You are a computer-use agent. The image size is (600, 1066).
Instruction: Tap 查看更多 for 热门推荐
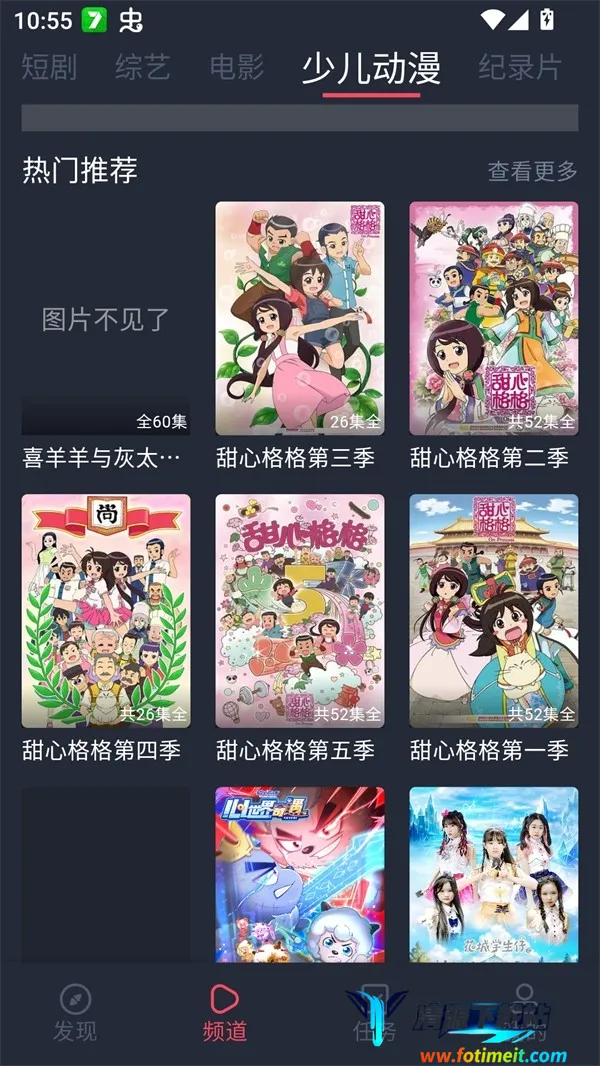(x=532, y=171)
